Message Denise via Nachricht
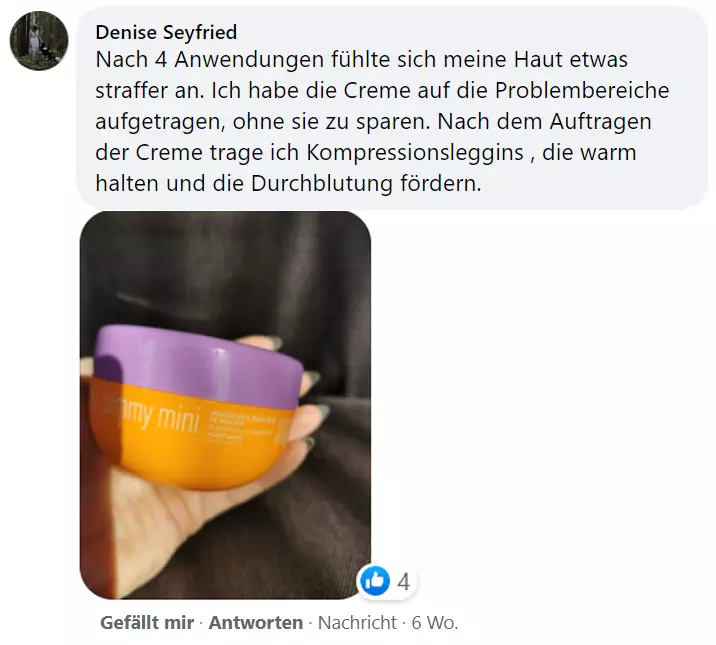 (x=357, y=622)
